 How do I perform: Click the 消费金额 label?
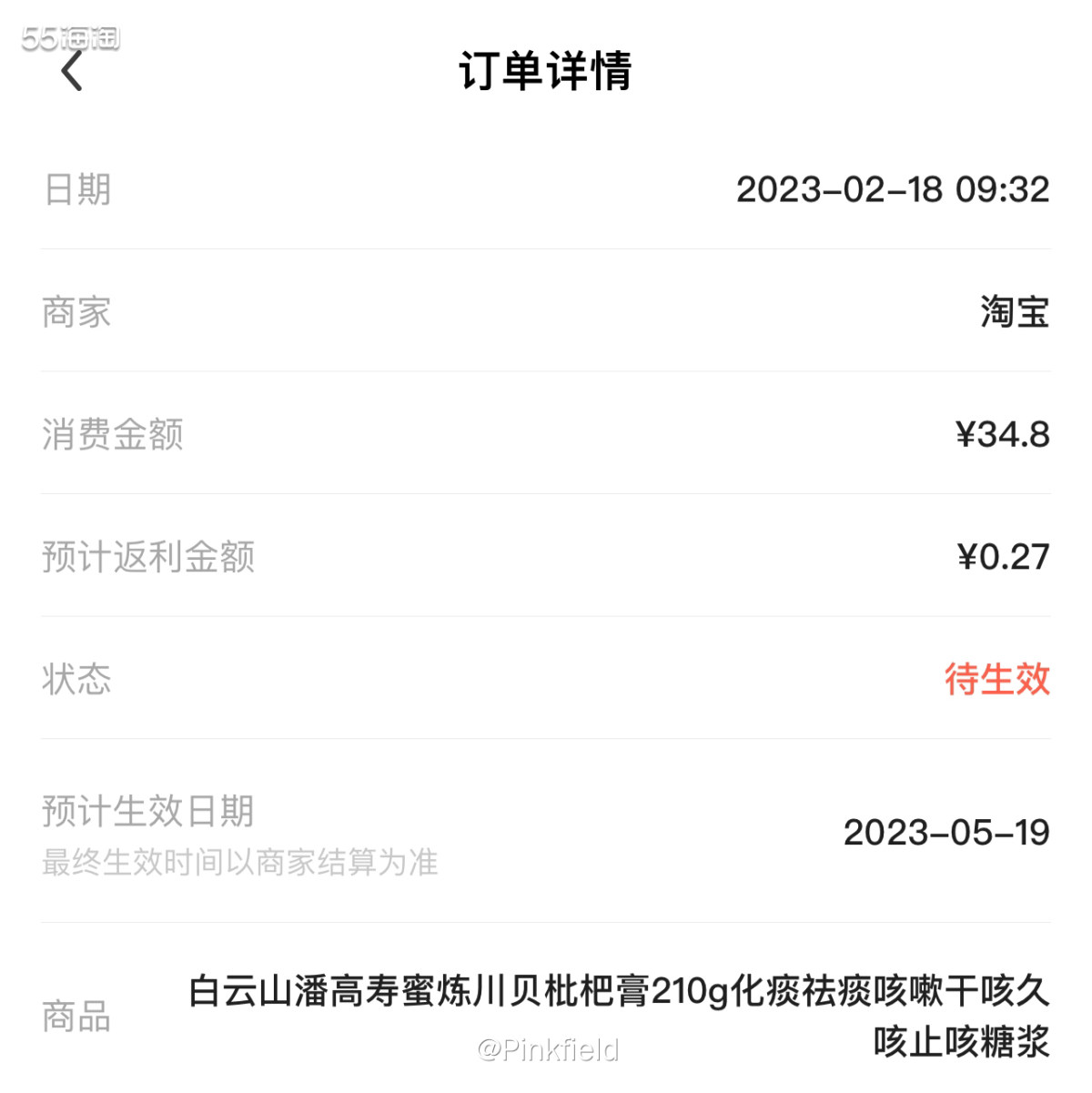[x=111, y=434]
